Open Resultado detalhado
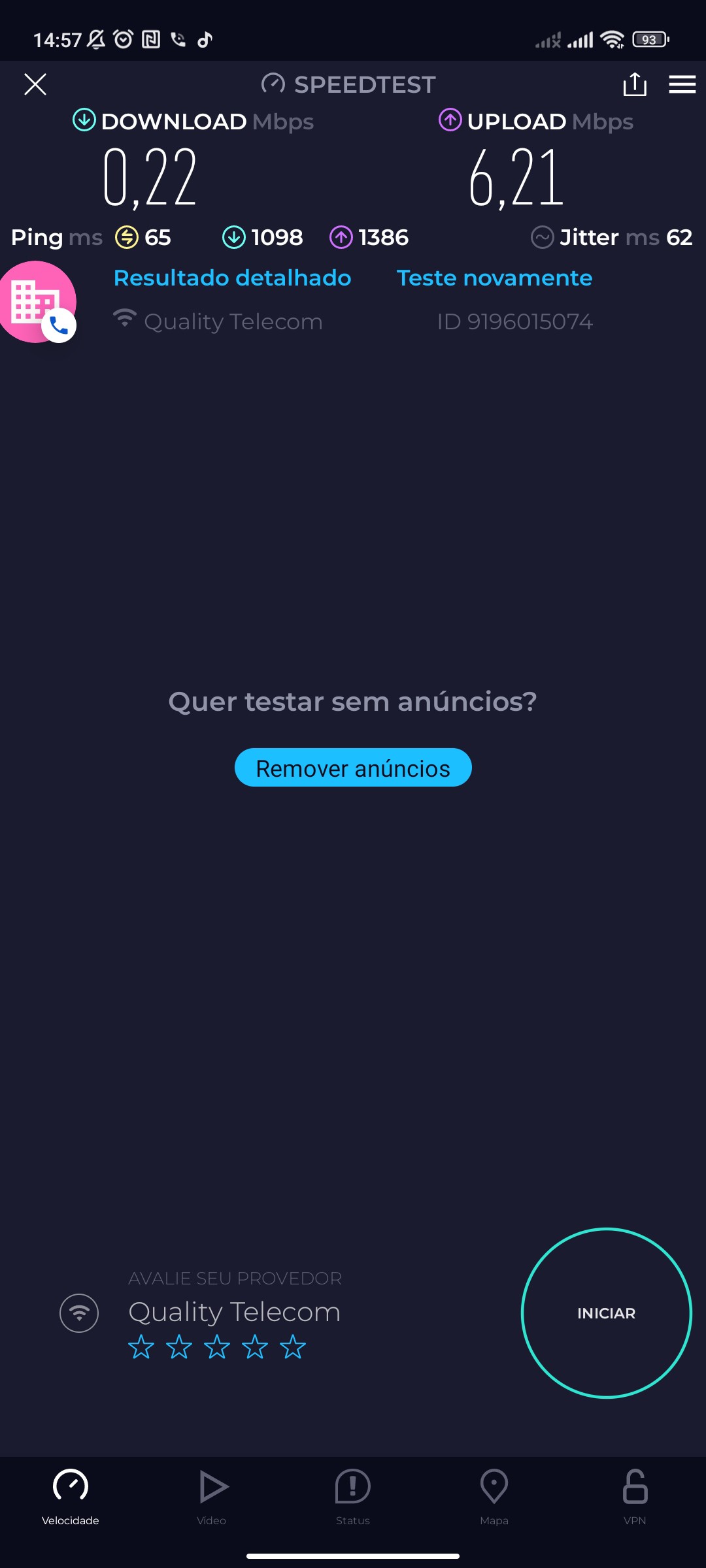Screen dimensions: 706x1568 pyautogui.click(x=232, y=278)
